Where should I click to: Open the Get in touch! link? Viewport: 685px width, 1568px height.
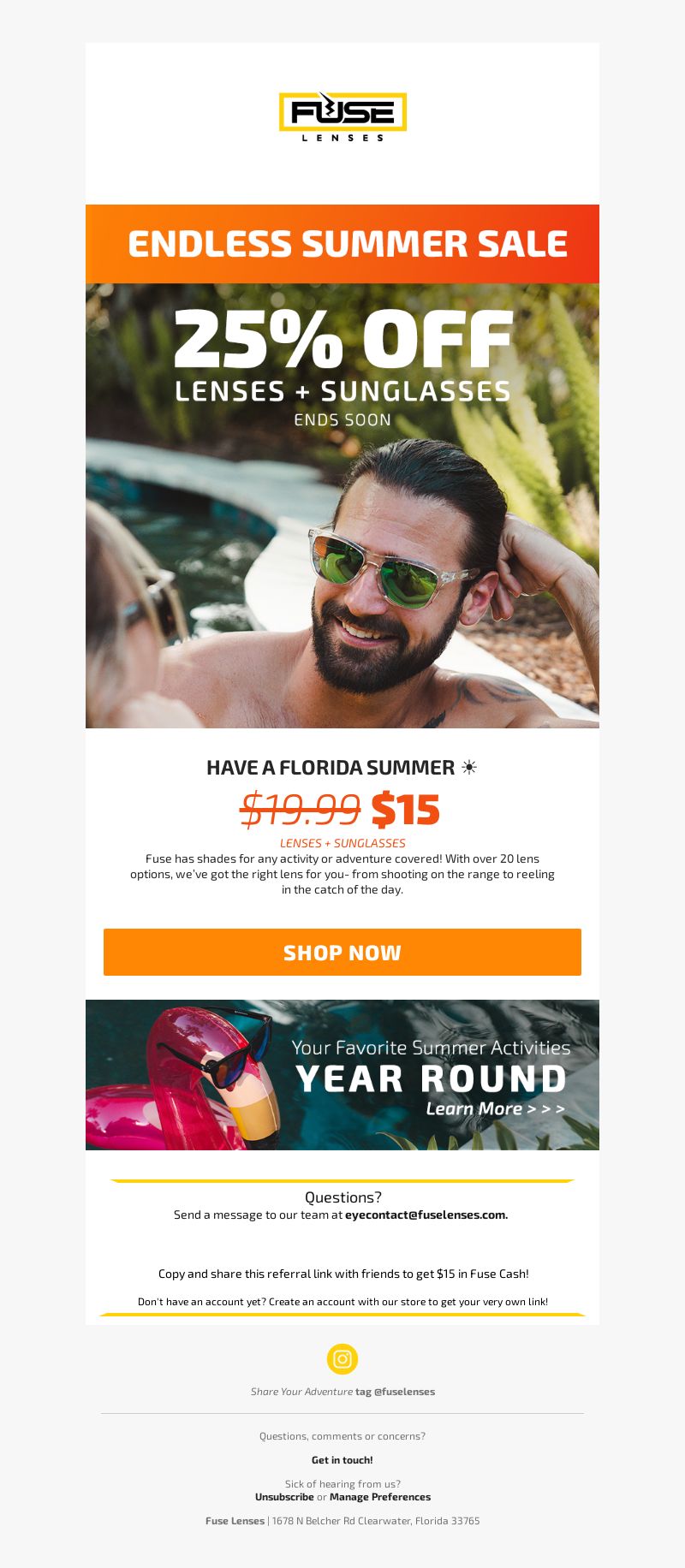(x=342, y=1460)
